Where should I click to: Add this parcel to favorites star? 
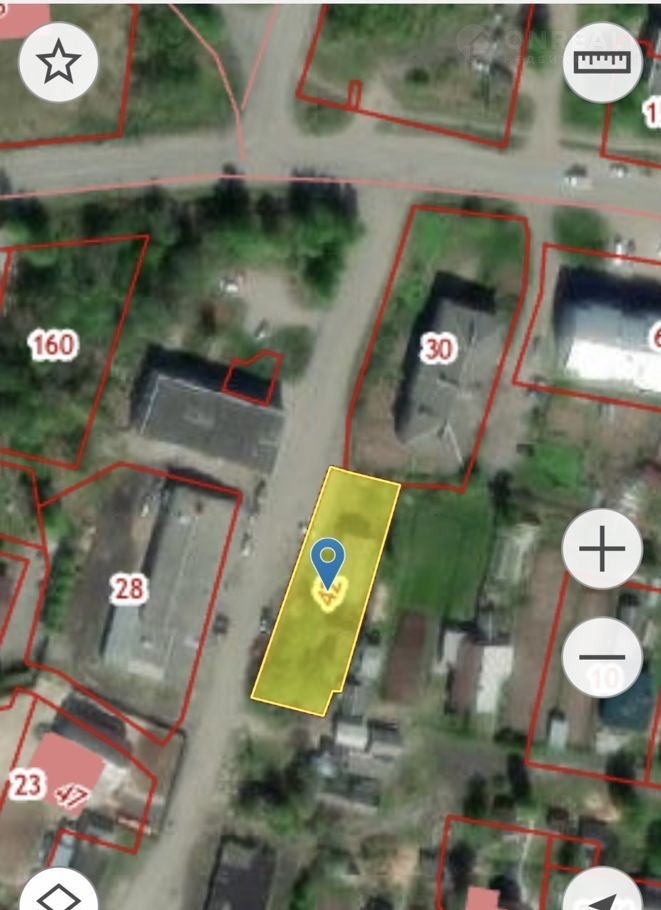pos(58,62)
